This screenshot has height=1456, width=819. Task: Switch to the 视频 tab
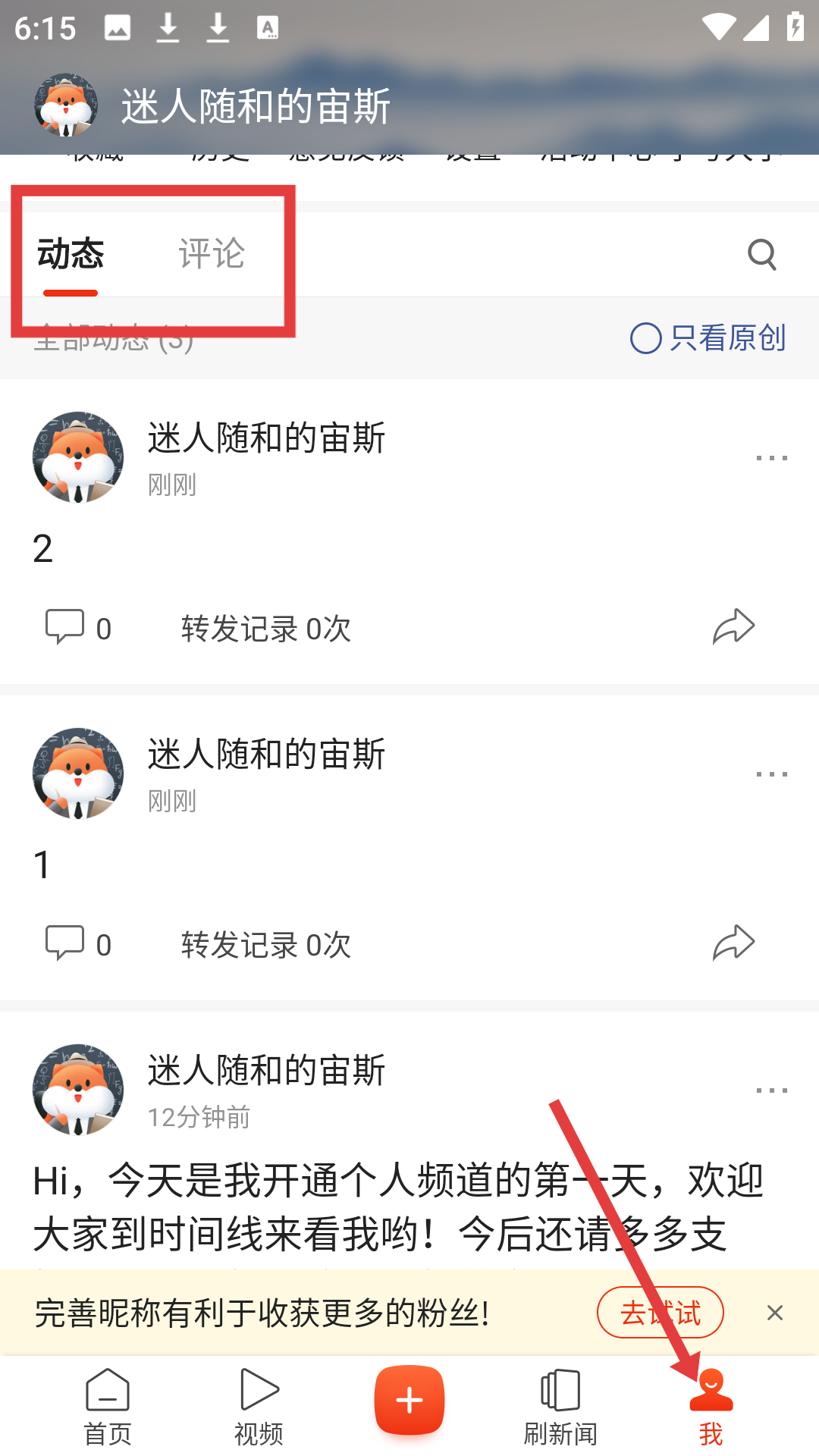click(x=259, y=1406)
